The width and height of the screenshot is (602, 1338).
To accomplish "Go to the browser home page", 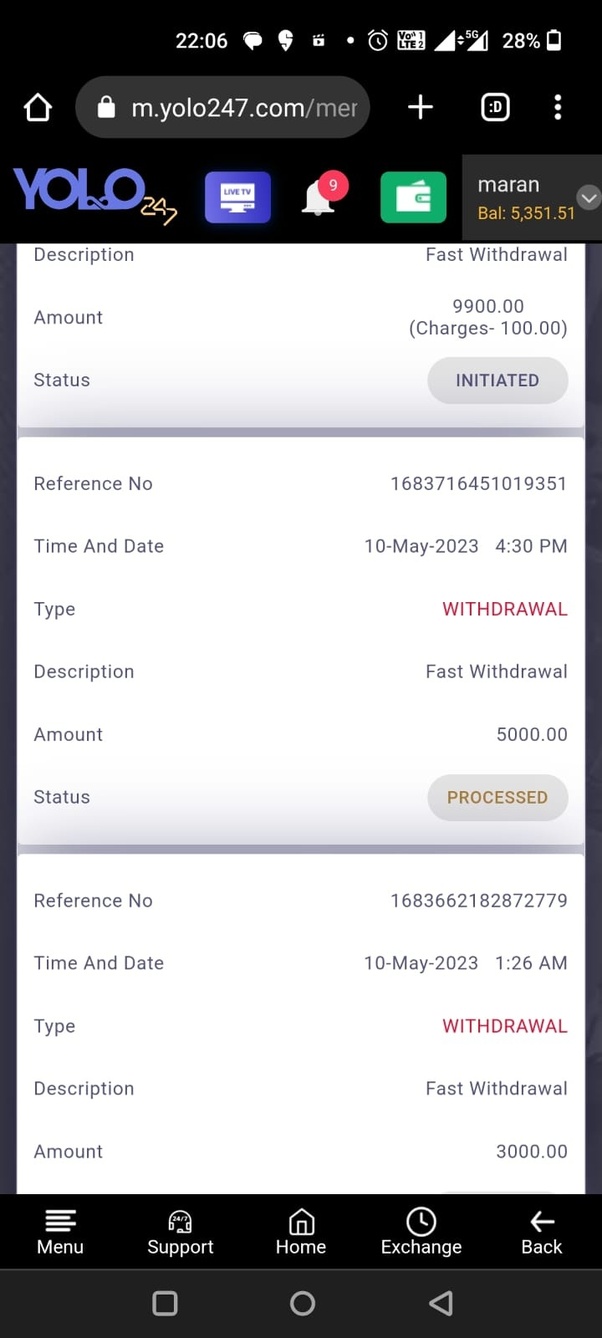I will tap(37, 107).
